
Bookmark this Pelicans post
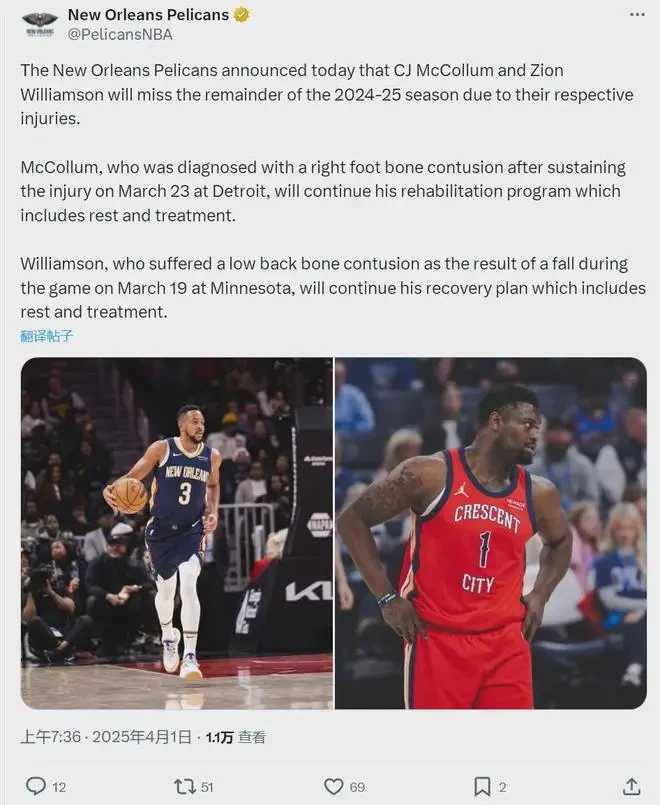(x=482, y=786)
